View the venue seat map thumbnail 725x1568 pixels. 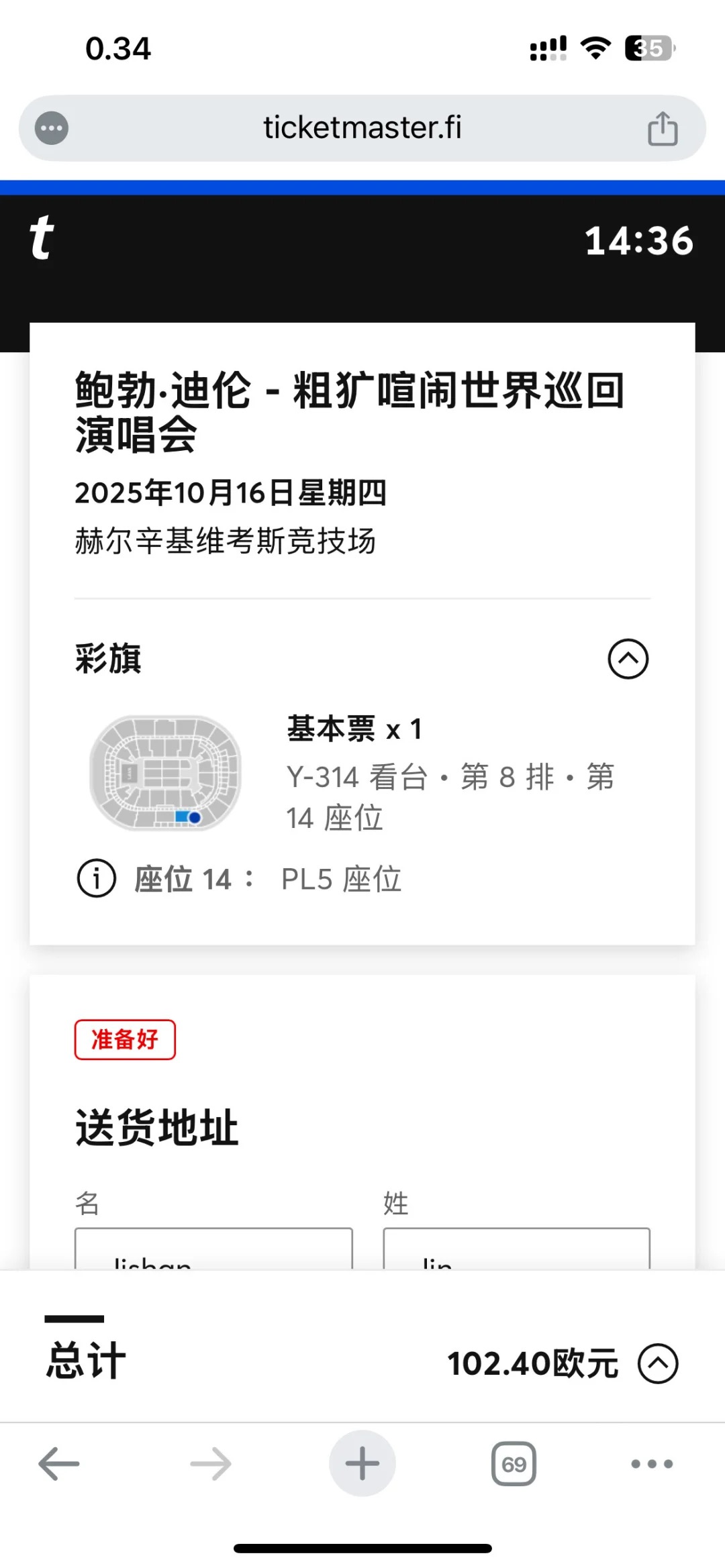[165, 772]
